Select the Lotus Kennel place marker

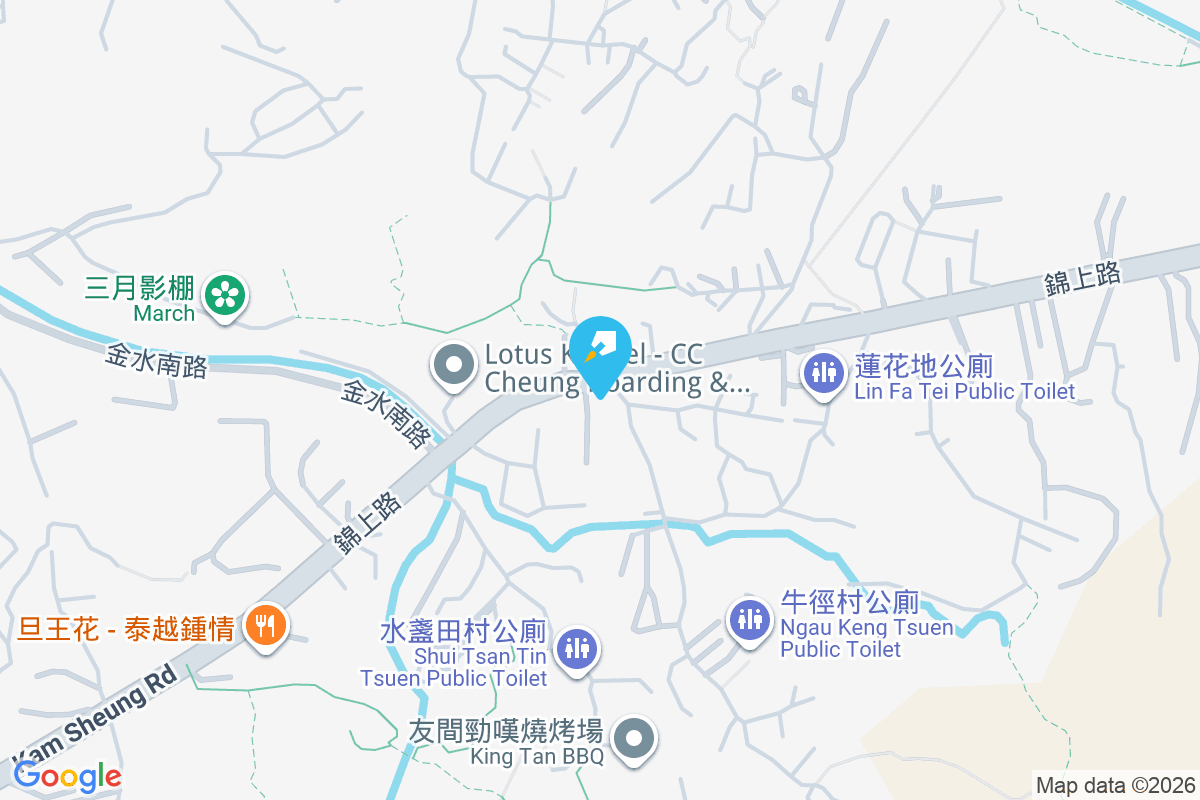(x=454, y=365)
